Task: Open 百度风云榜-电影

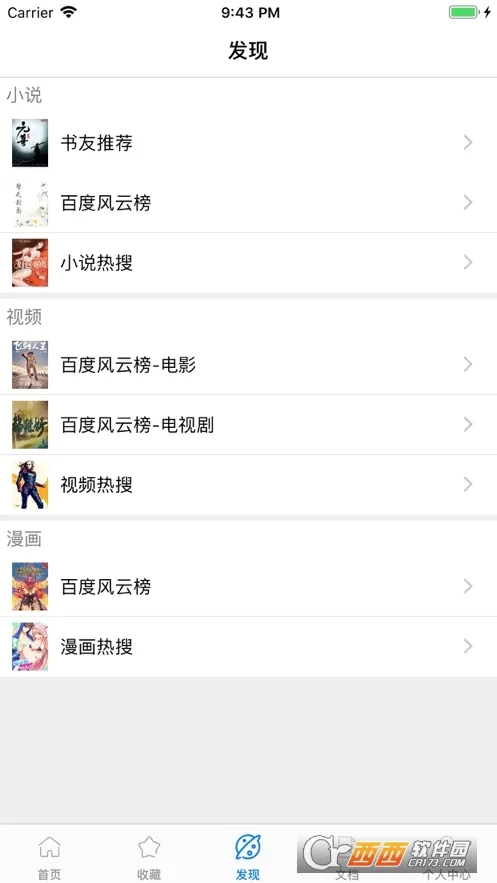Action: coord(248,364)
